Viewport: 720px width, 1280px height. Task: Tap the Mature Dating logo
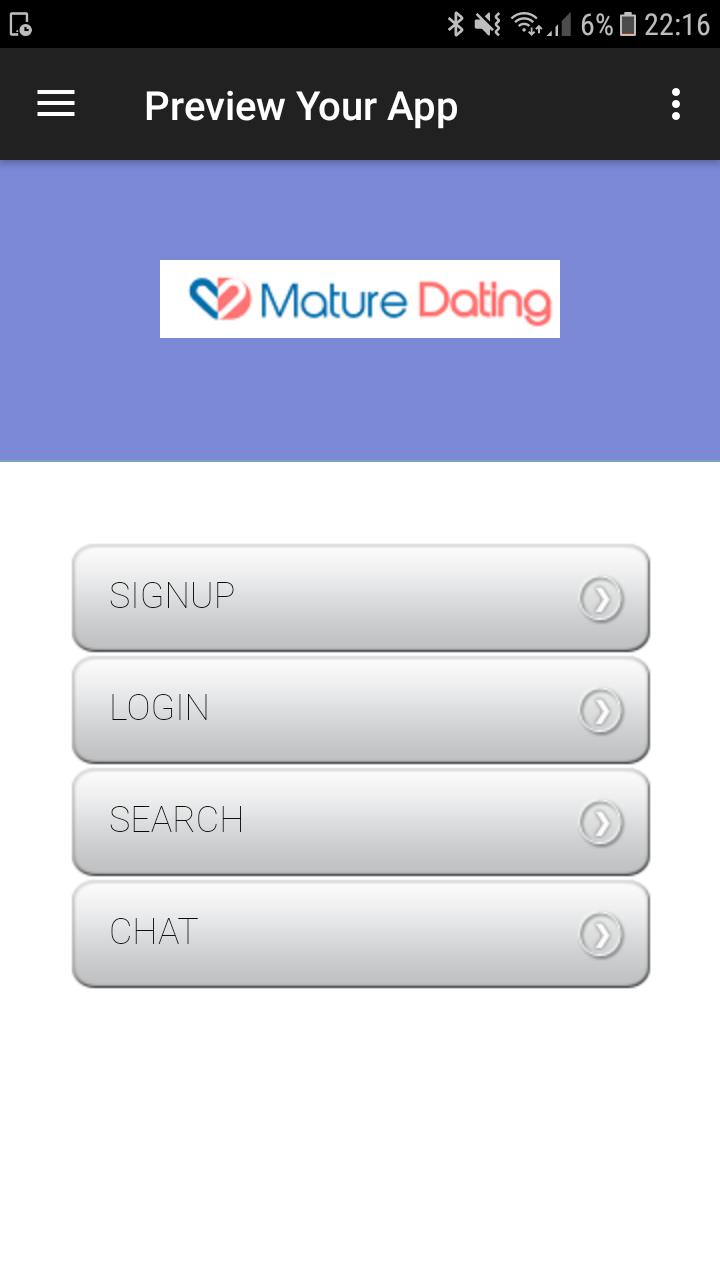(359, 299)
